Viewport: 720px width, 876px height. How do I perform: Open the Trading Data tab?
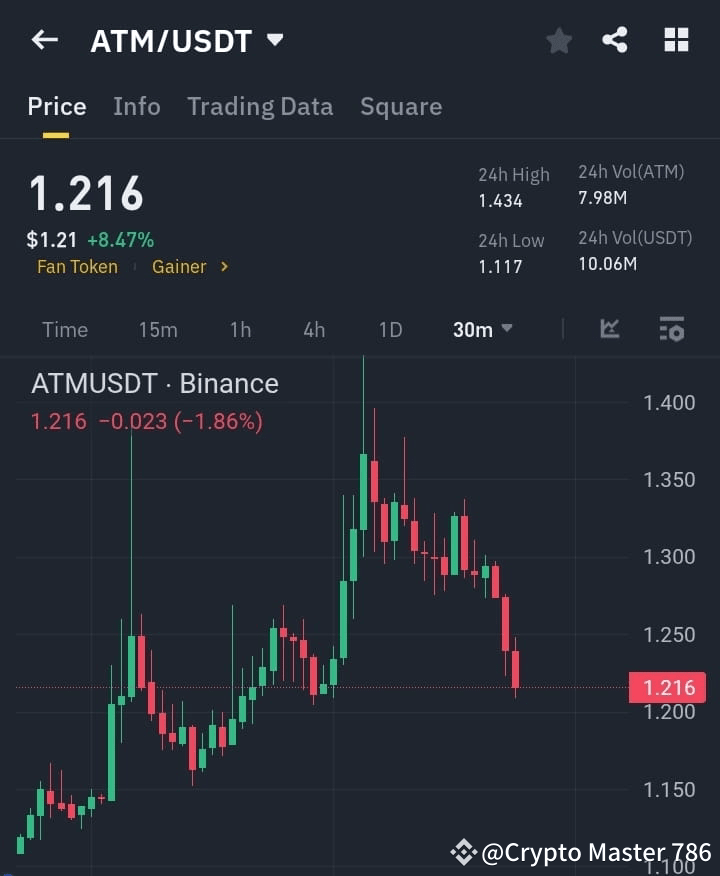260,106
